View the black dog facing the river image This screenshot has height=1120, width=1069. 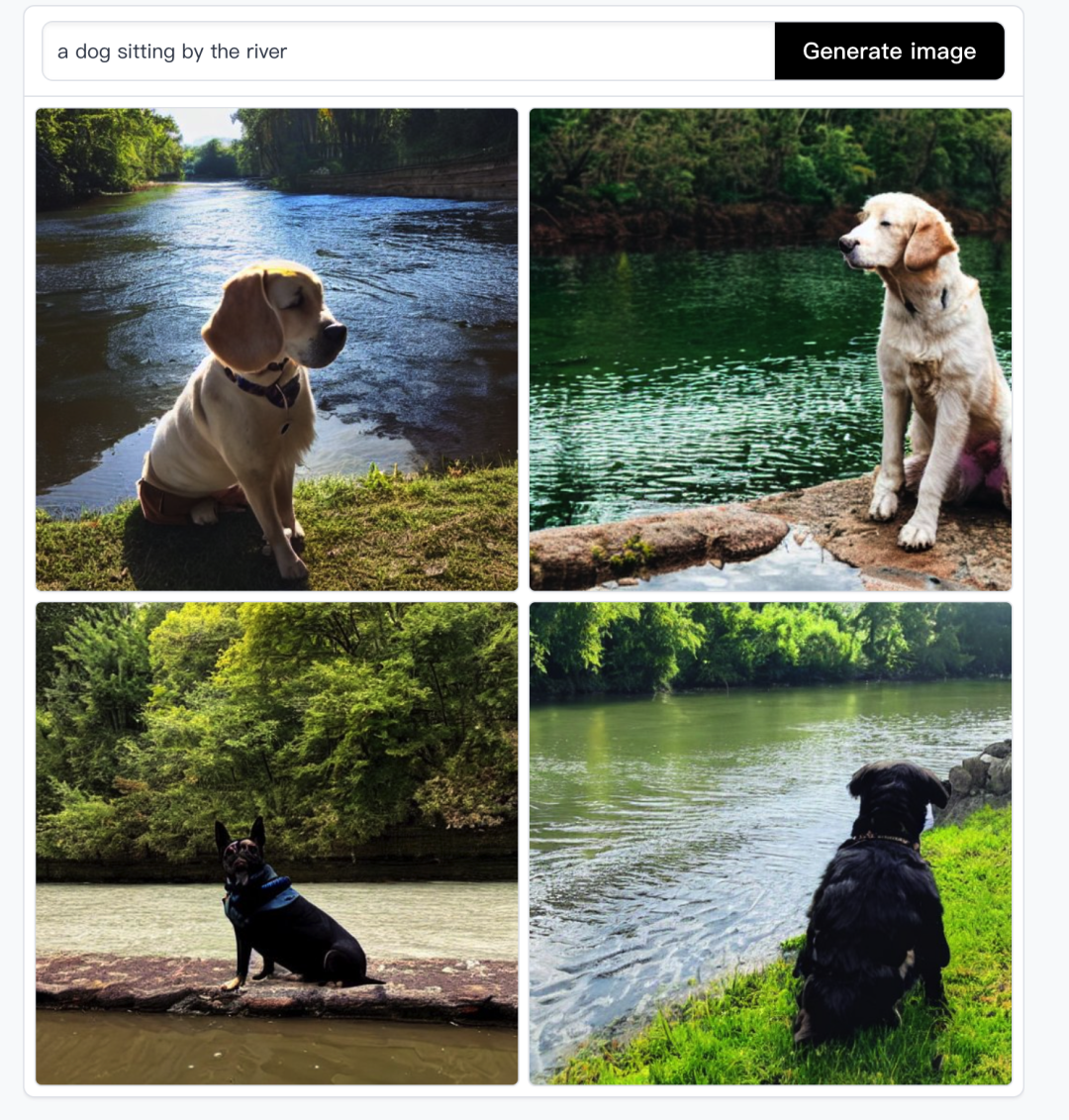pos(770,844)
